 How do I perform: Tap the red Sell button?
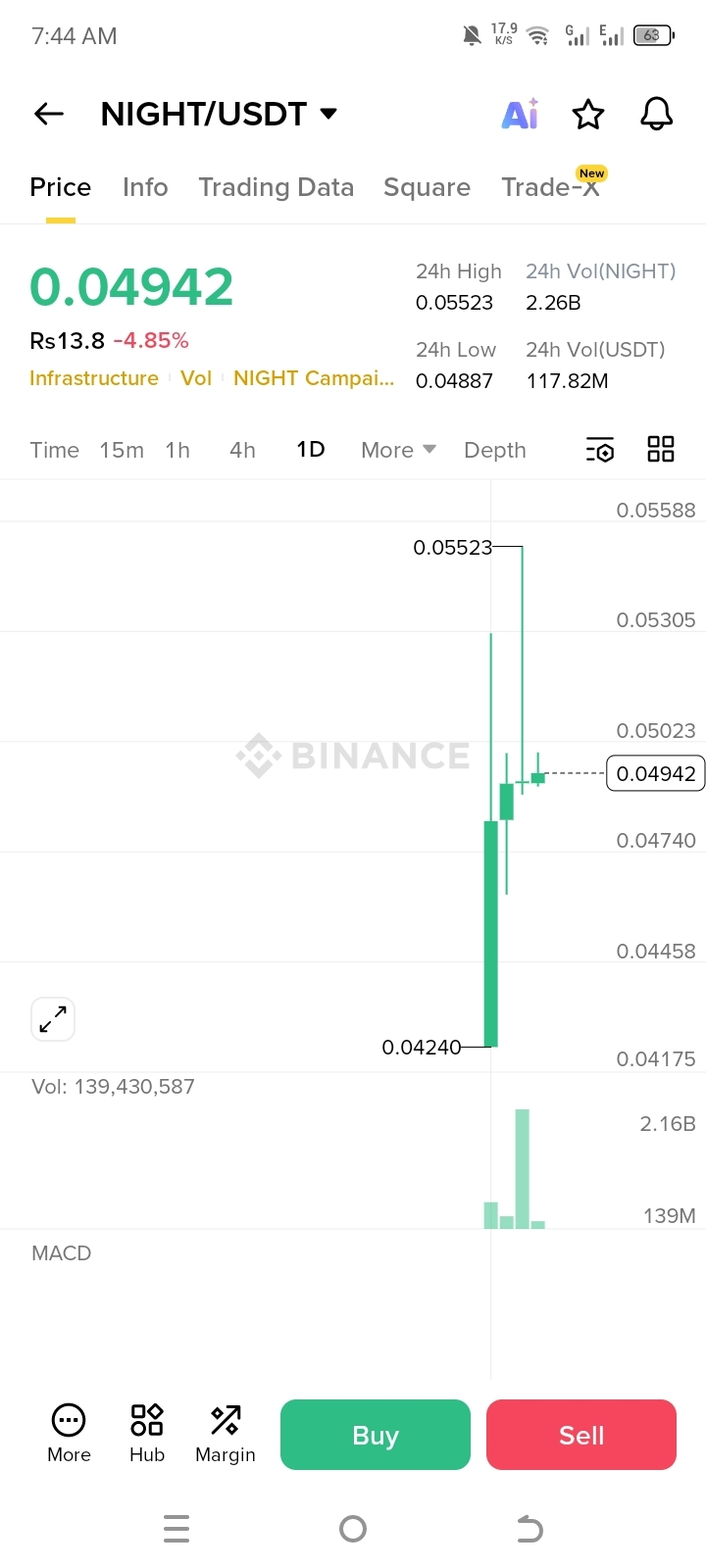coord(581,1435)
